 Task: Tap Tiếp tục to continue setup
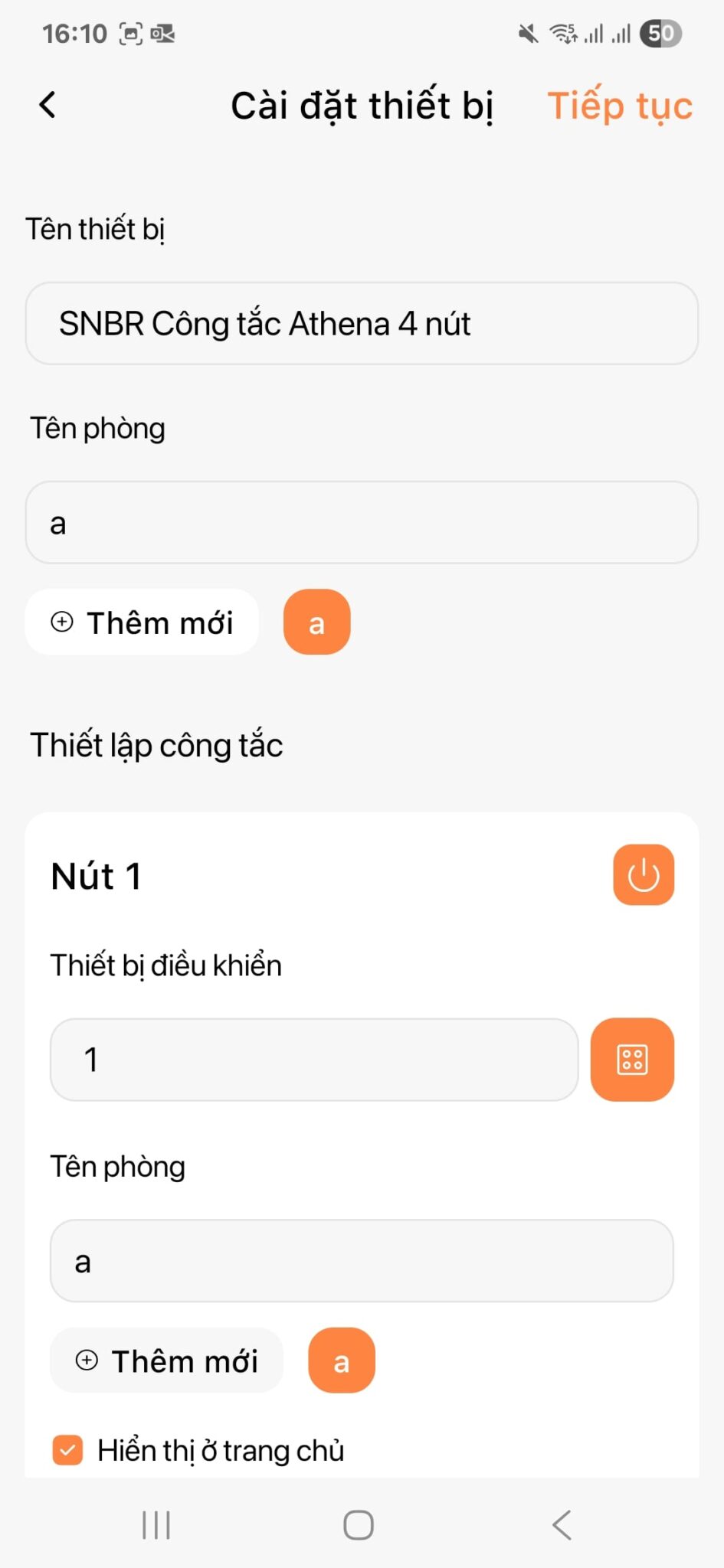tap(620, 105)
